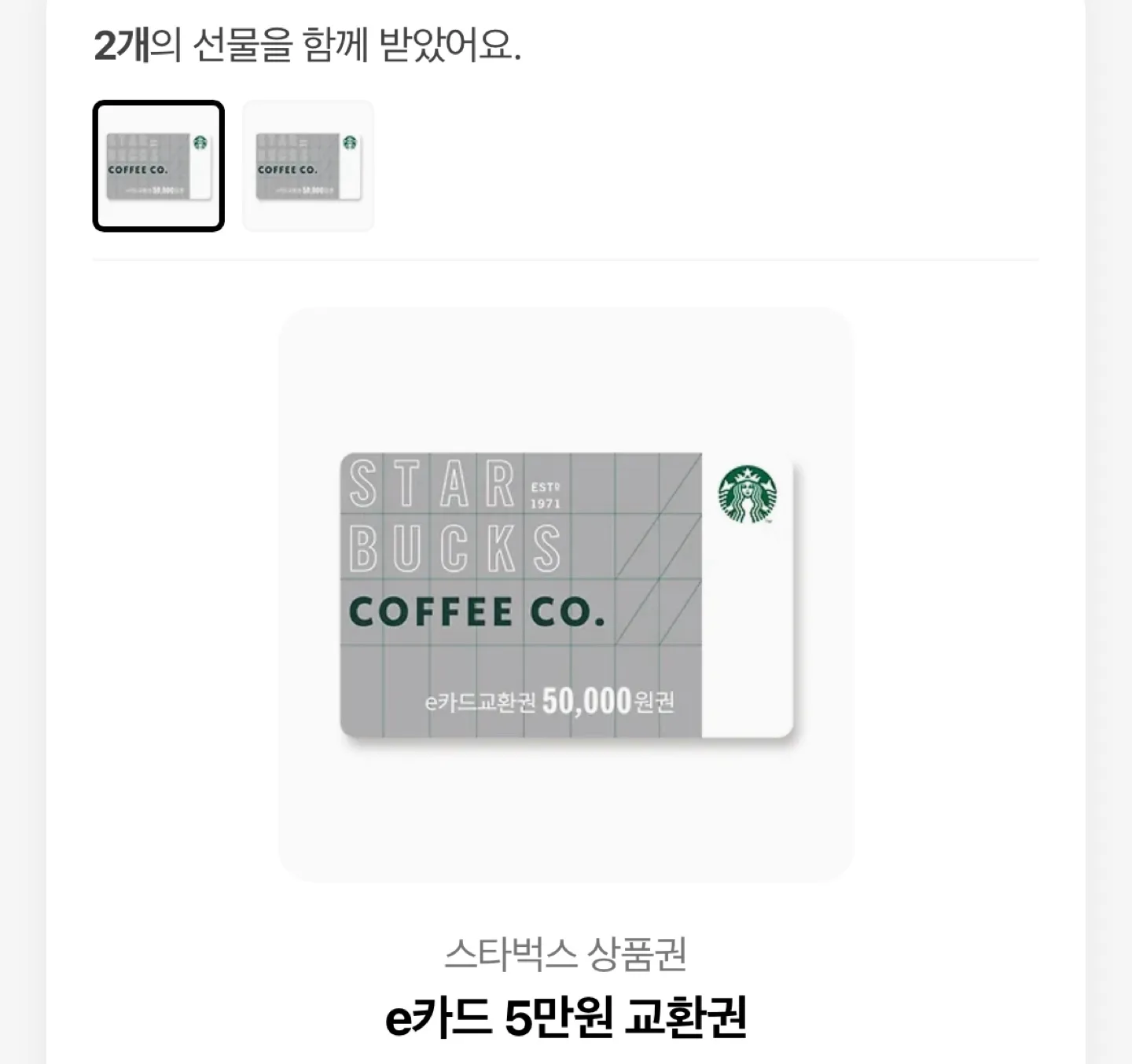Screen dimensions: 1132x1064
Task: Select the first gift card thumbnail
Action: coord(159,166)
